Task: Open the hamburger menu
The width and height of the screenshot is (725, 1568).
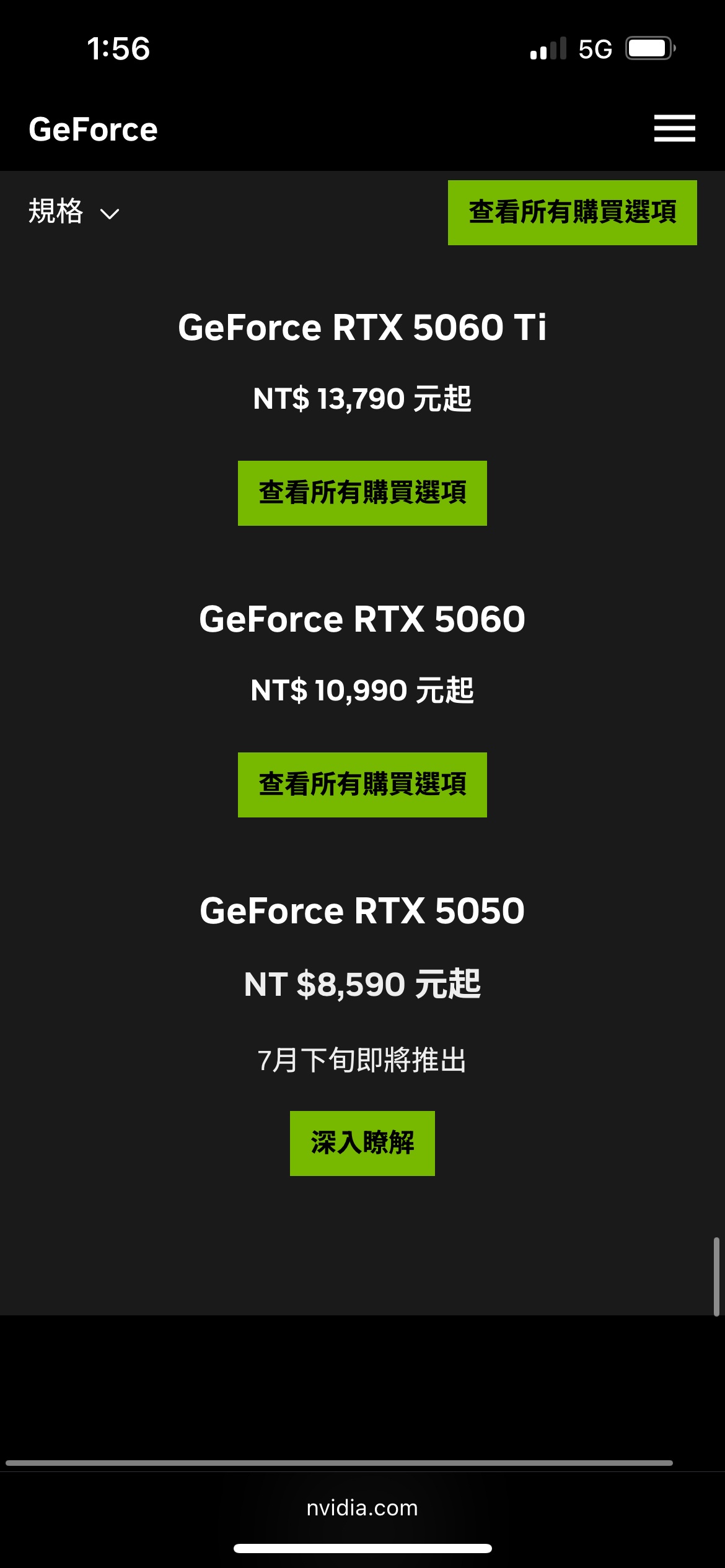Action: pyautogui.click(x=674, y=128)
